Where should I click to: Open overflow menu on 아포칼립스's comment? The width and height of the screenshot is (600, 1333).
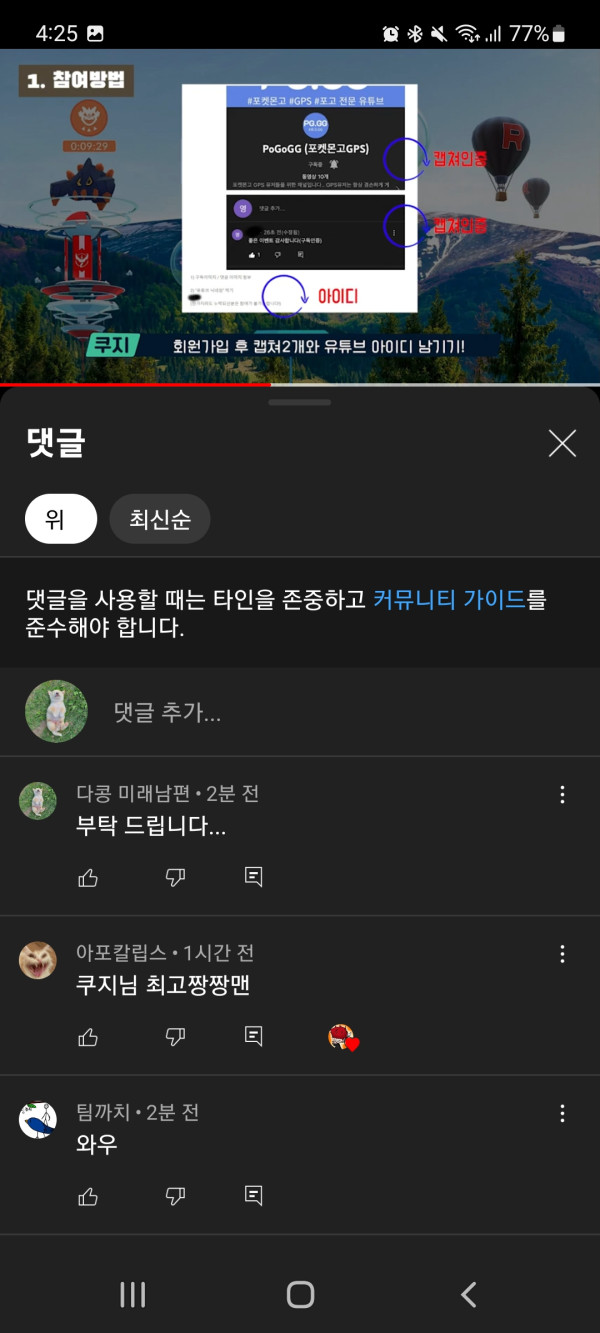(x=562, y=954)
